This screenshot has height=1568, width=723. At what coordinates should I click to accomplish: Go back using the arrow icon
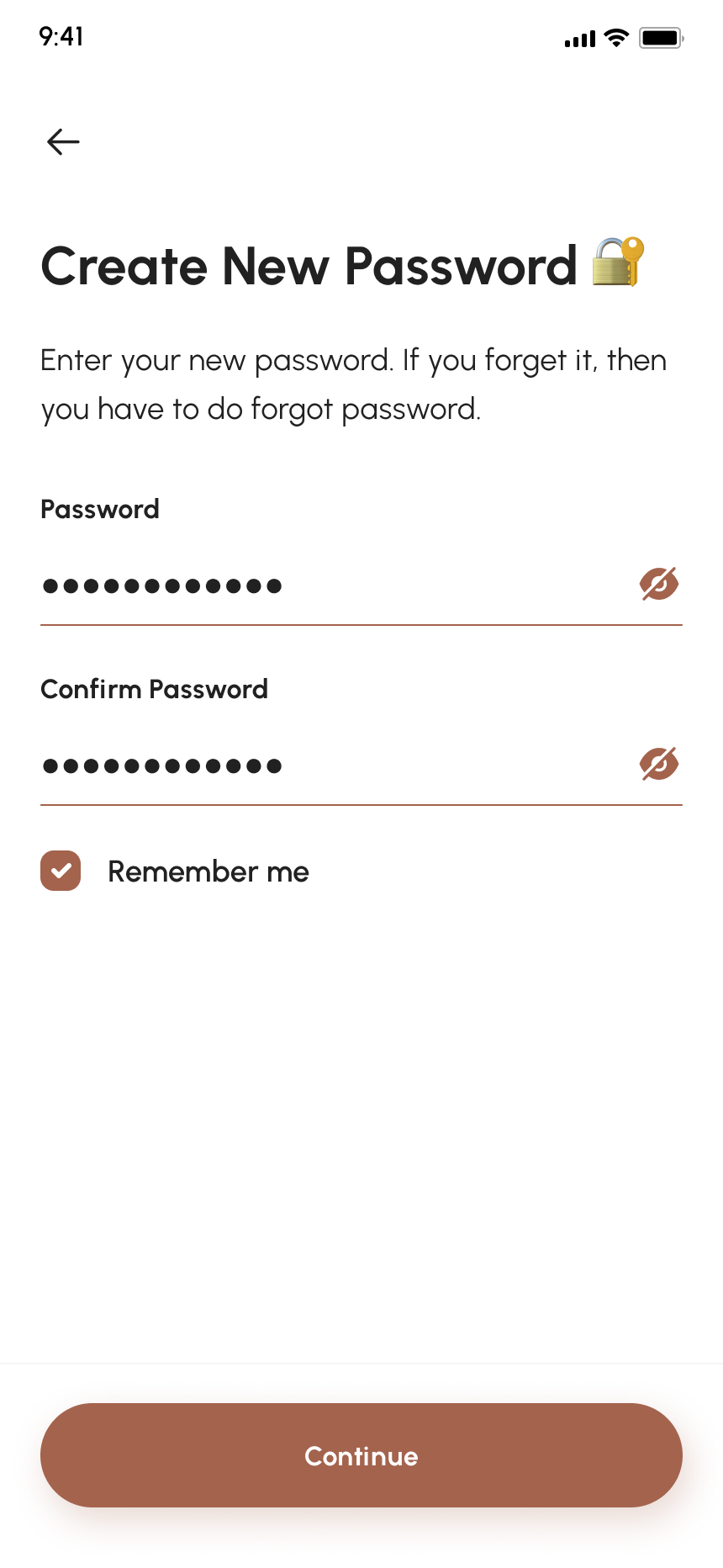point(63,141)
